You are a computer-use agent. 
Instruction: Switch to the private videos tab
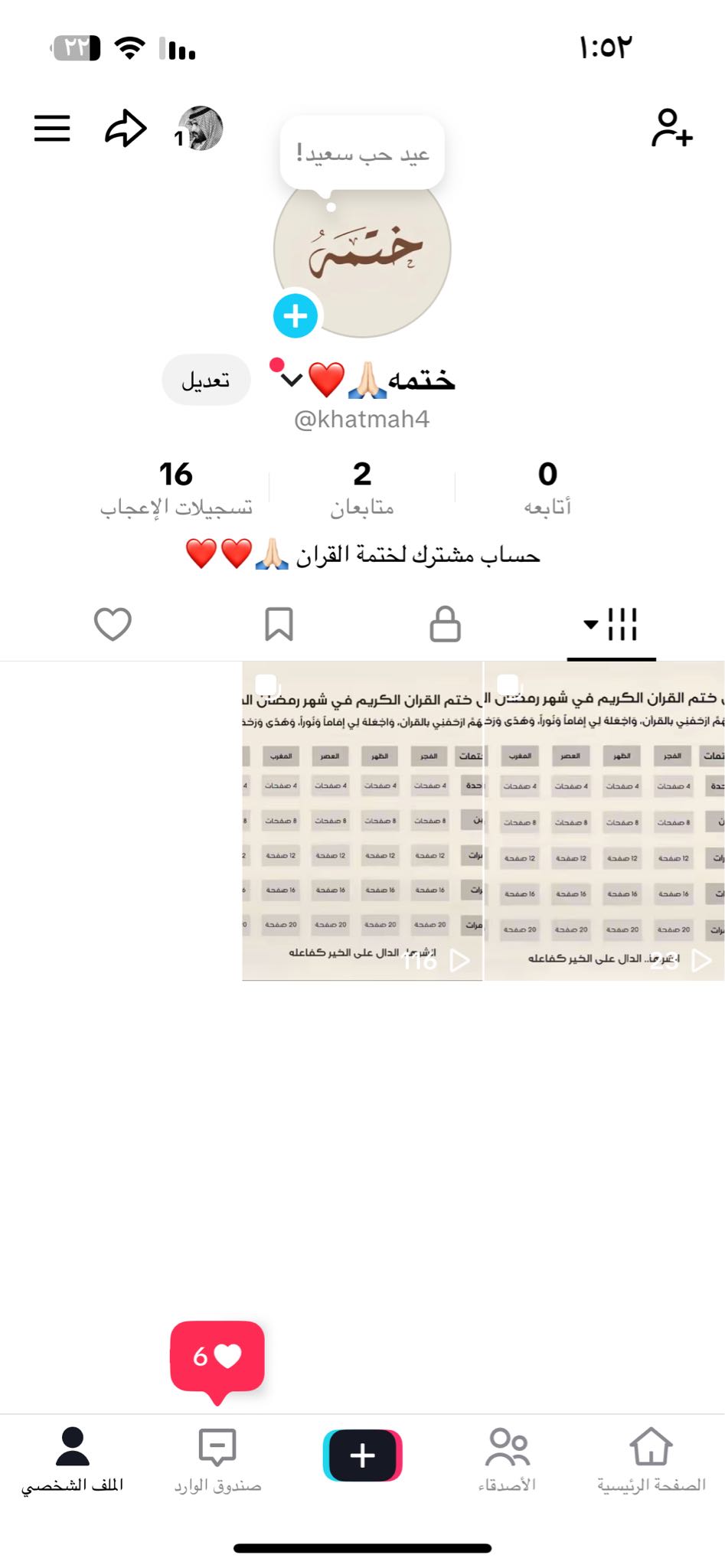[445, 624]
